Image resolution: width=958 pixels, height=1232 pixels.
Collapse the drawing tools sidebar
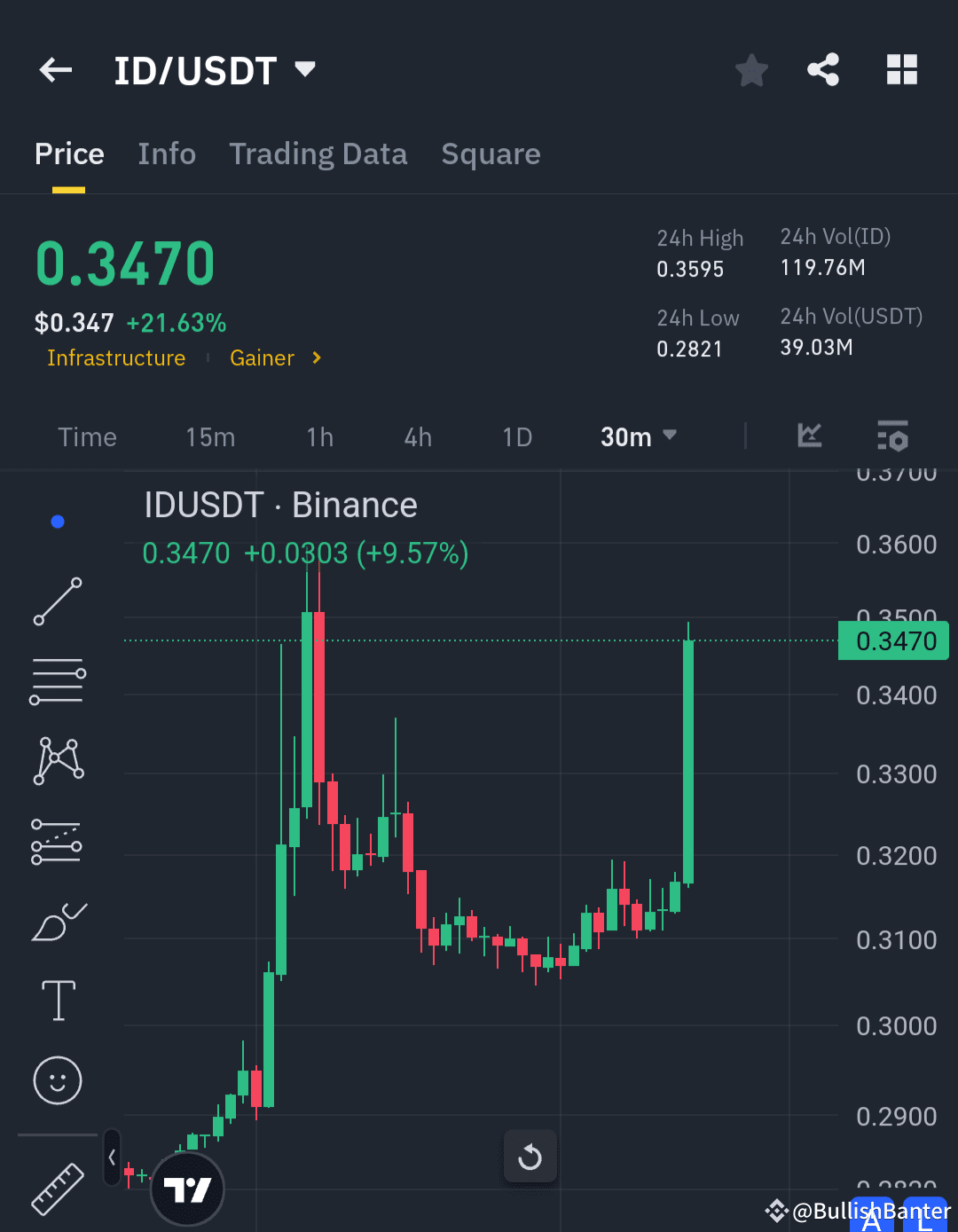112,1157
